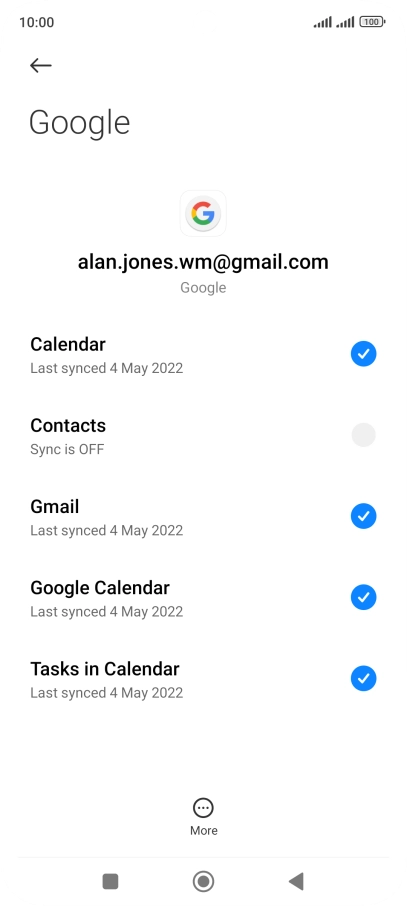
Task: Turn off Google Calendar sync
Action: pyautogui.click(x=363, y=597)
